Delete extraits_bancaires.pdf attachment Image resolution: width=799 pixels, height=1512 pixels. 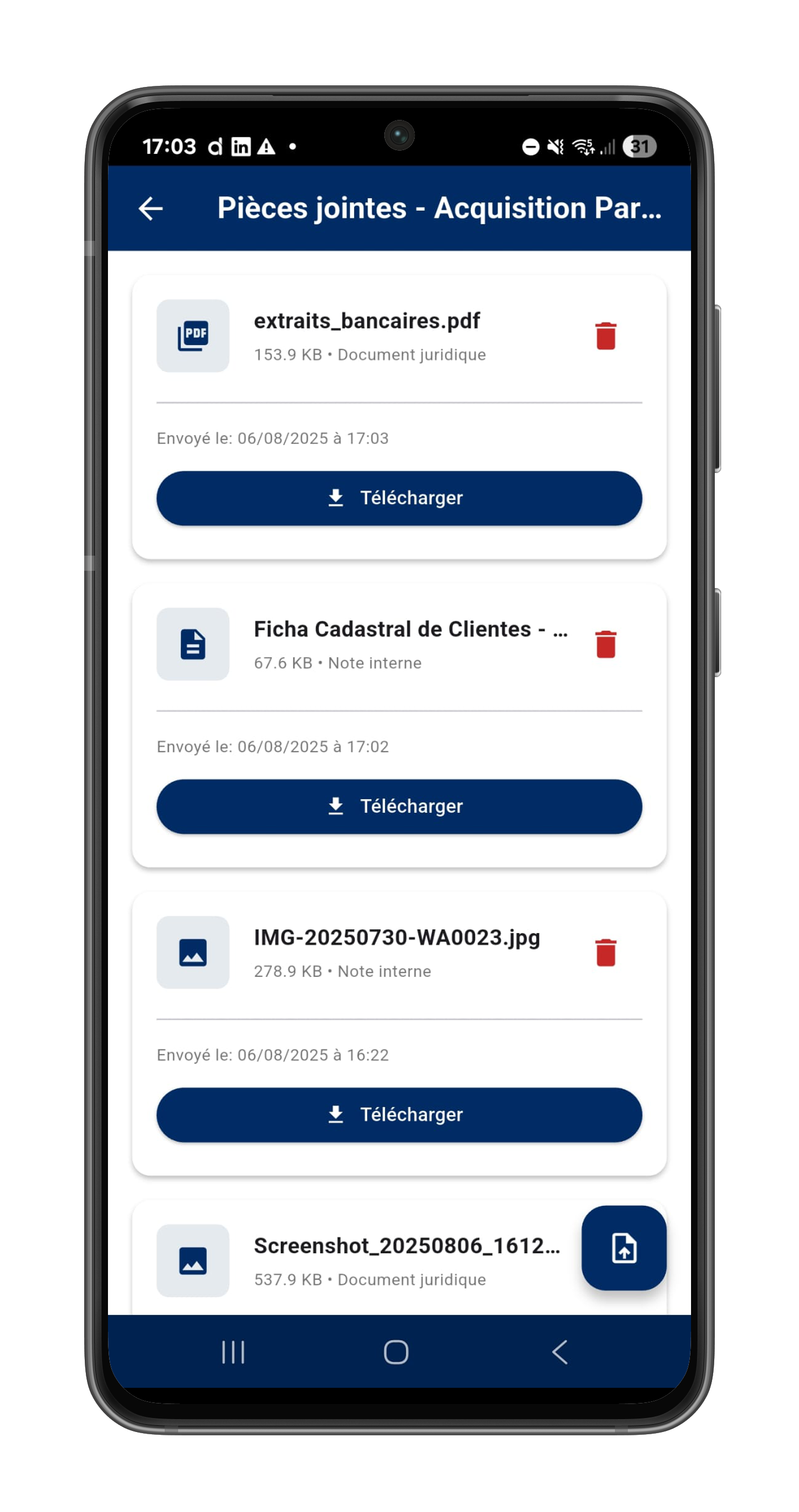click(x=605, y=336)
